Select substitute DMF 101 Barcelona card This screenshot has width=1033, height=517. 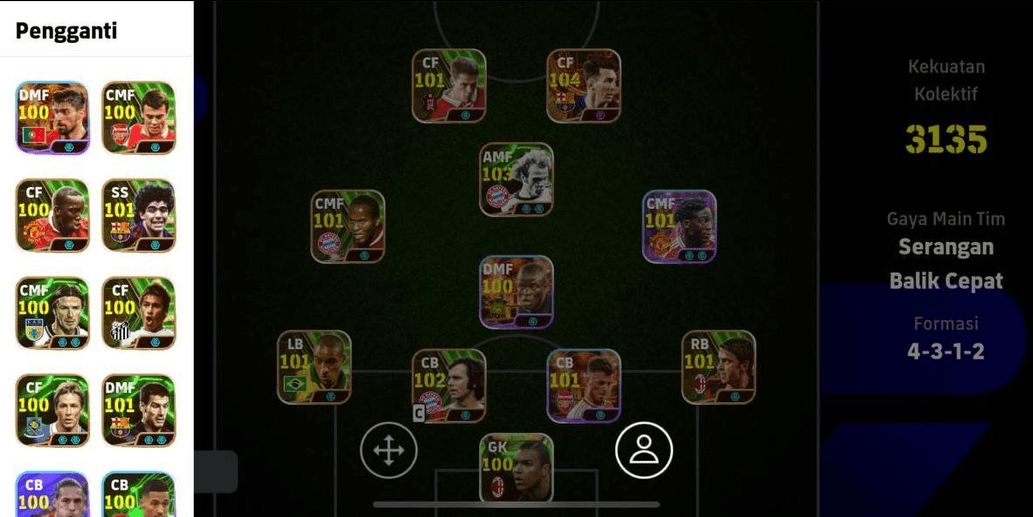pos(138,410)
